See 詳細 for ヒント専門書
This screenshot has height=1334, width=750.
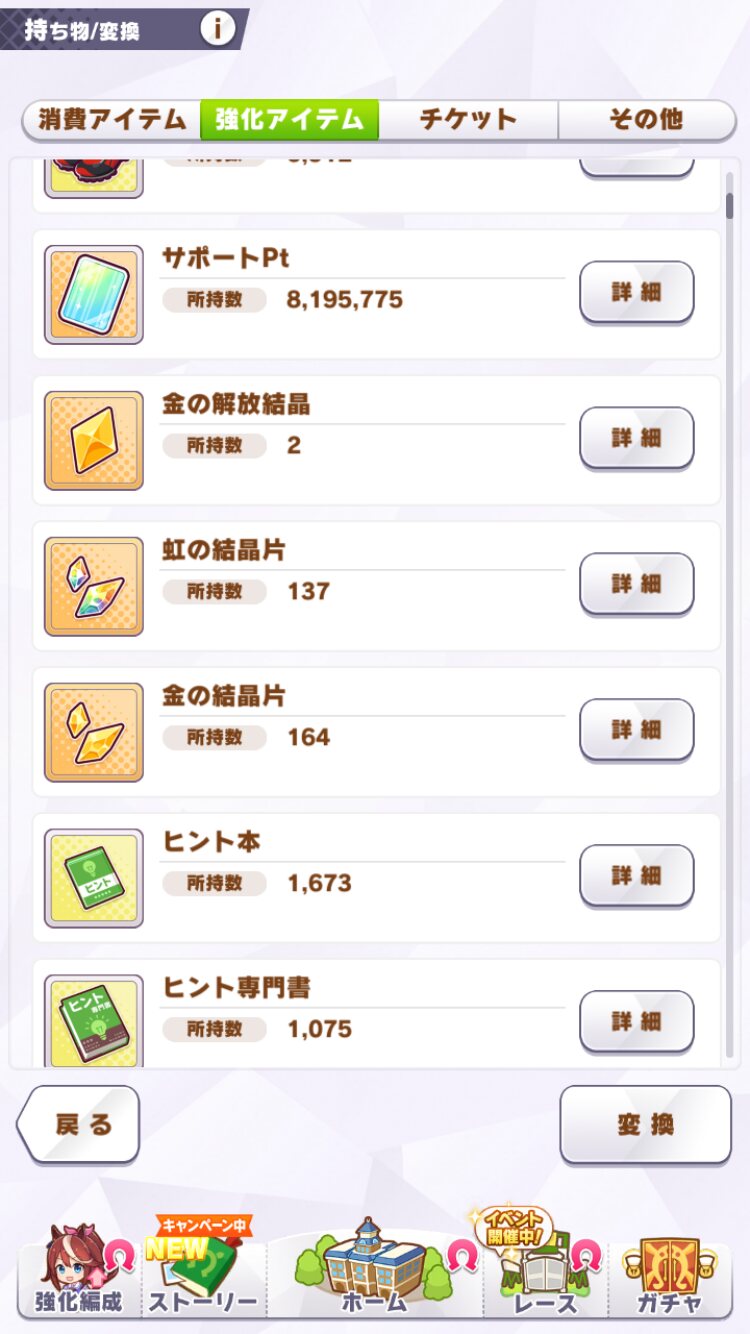coord(637,1021)
